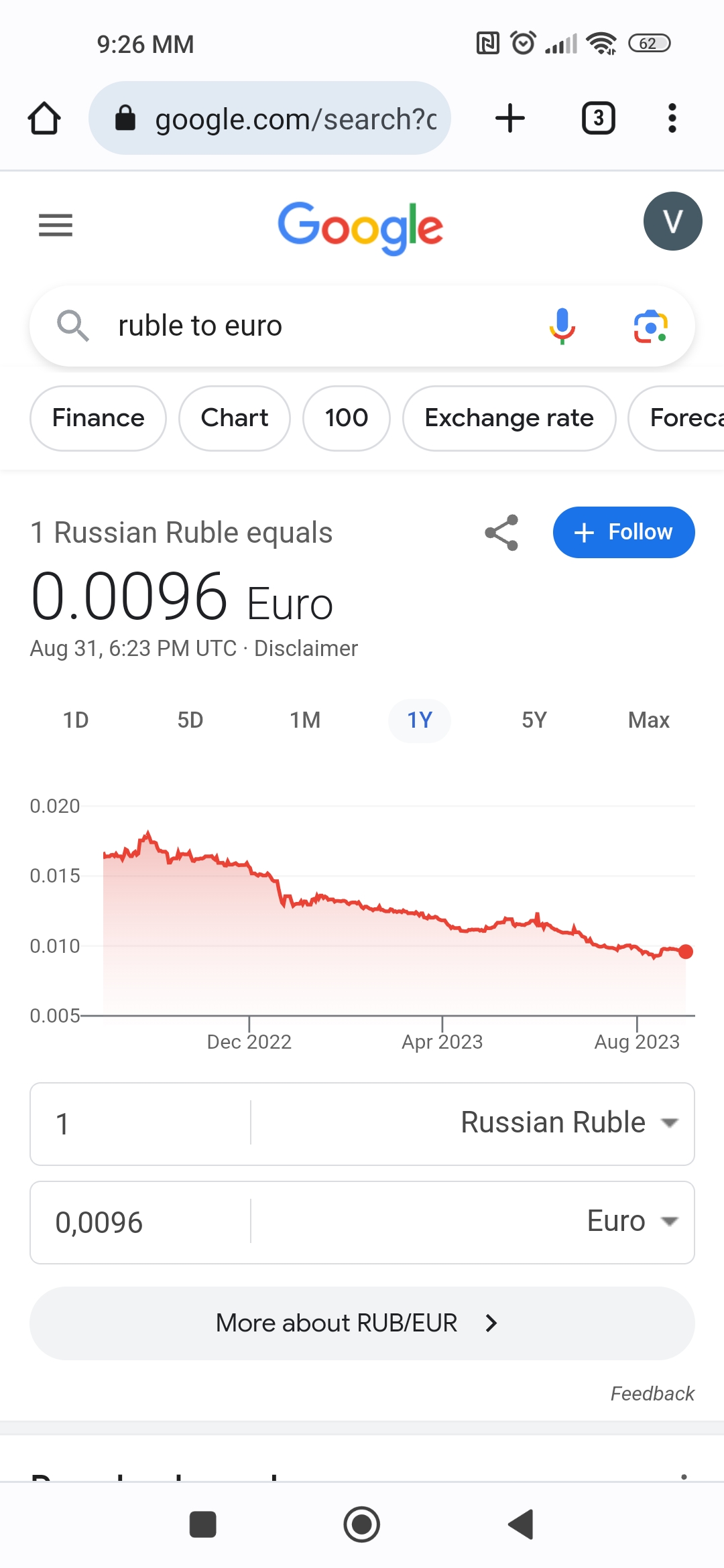Image resolution: width=724 pixels, height=1568 pixels.
Task: Open the Russian Ruble currency dropdown
Action: 570,1123
